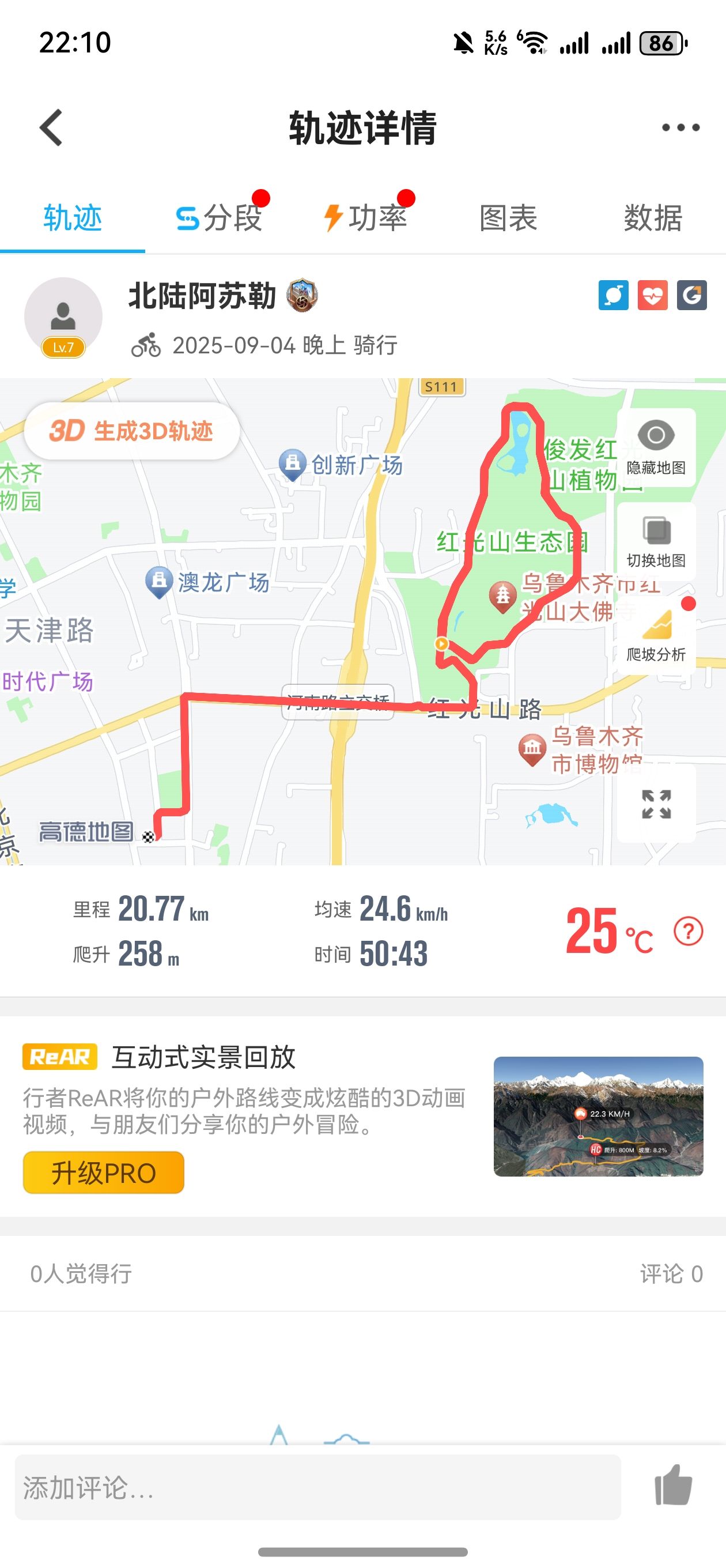This screenshot has height=1568, width=726.
Task: Select the 数据 tab
Action: pyautogui.click(x=653, y=218)
